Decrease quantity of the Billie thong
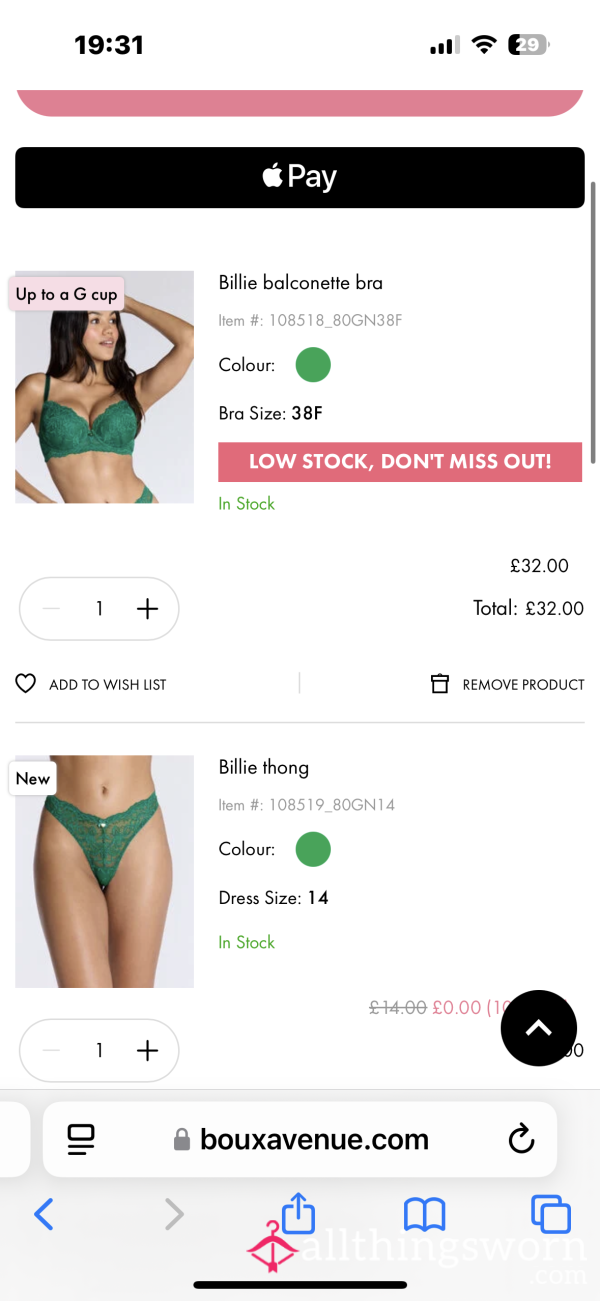This screenshot has width=600, height=1301. 52,1050
